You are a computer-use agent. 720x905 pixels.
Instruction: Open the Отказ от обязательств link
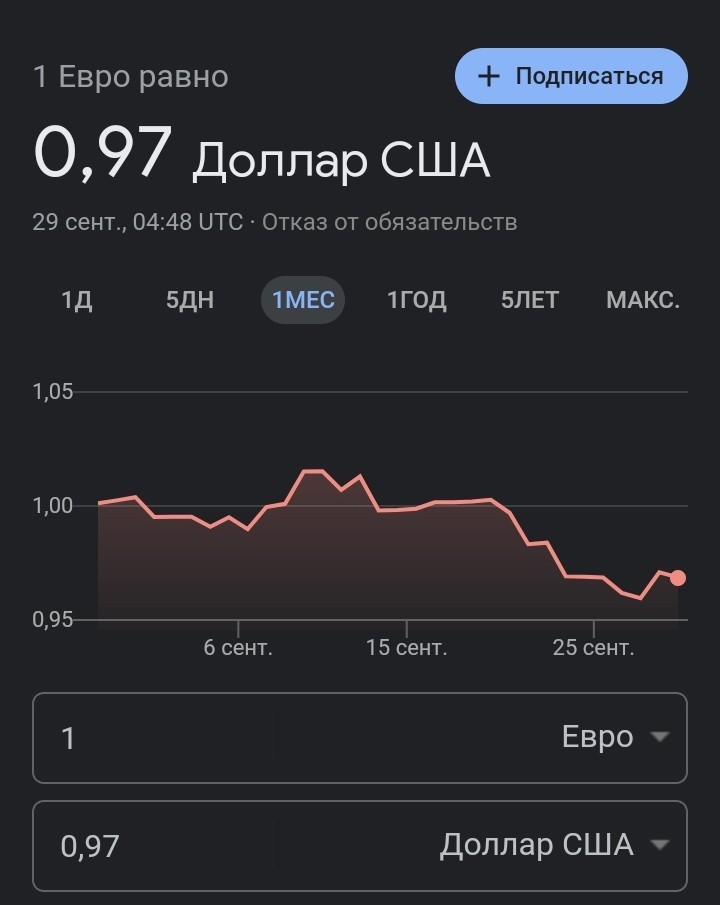389,222
